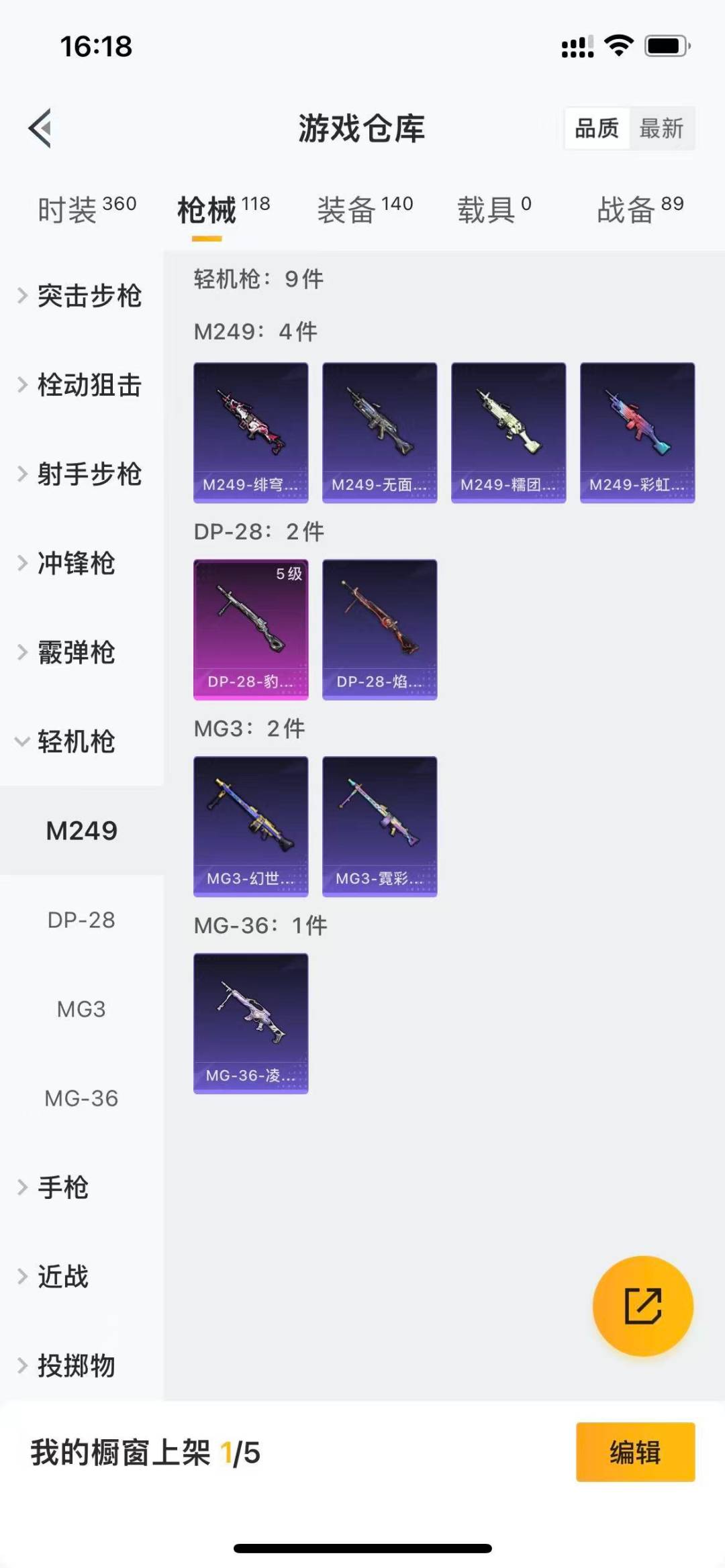Switch to the 装备 tab
Image resolution: width=725 pixels, height=1568 pixels.
click(365, 209)
